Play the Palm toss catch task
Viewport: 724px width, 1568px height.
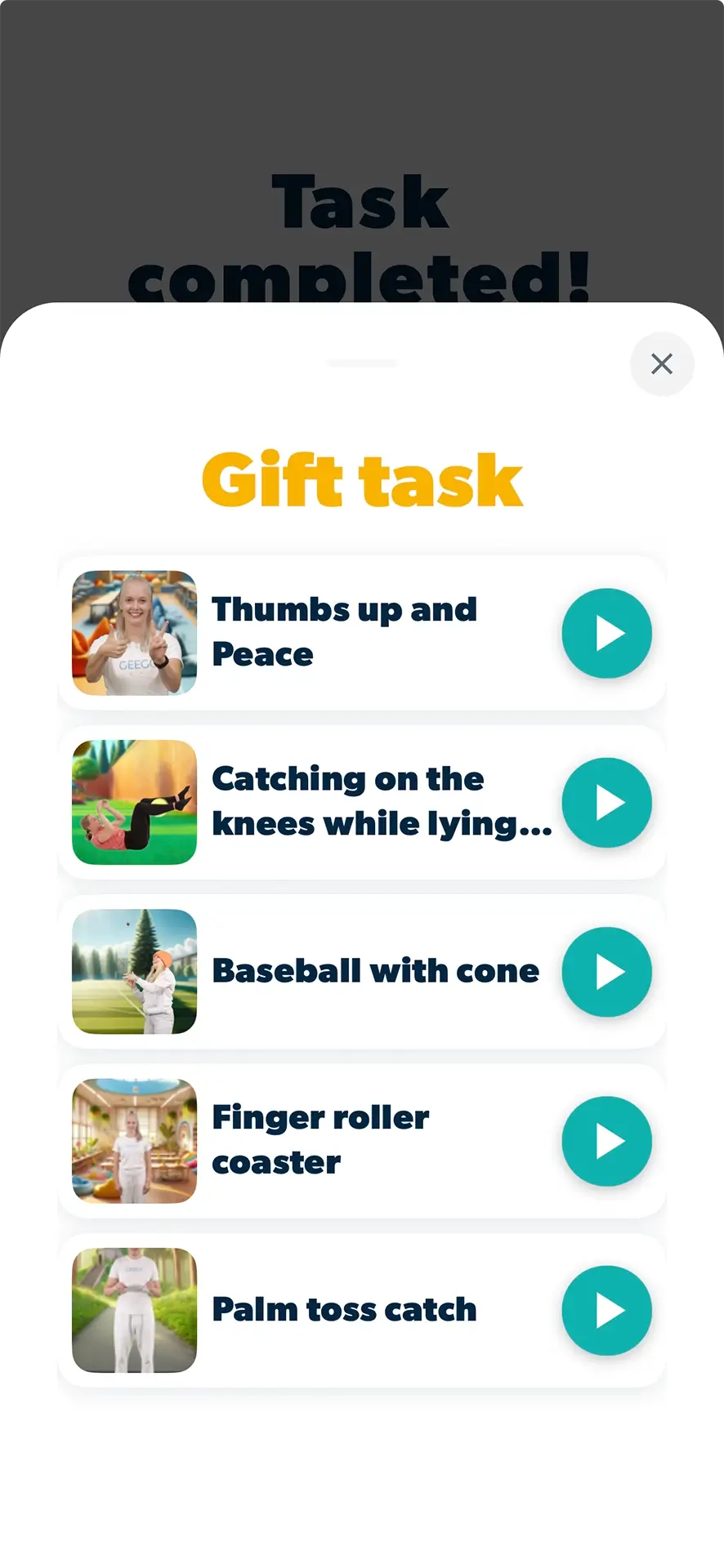pos(606,1311)
